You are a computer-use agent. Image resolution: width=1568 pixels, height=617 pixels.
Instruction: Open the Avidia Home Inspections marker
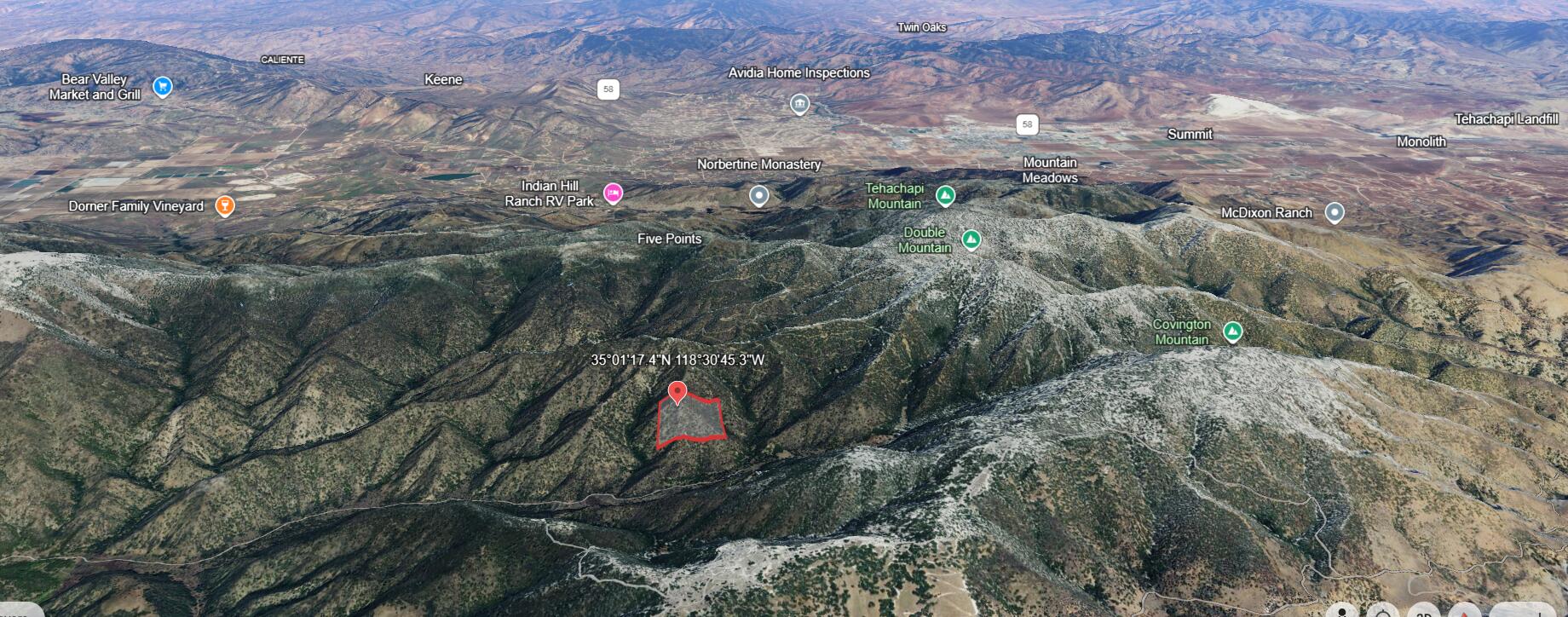(x=799, y=104)
